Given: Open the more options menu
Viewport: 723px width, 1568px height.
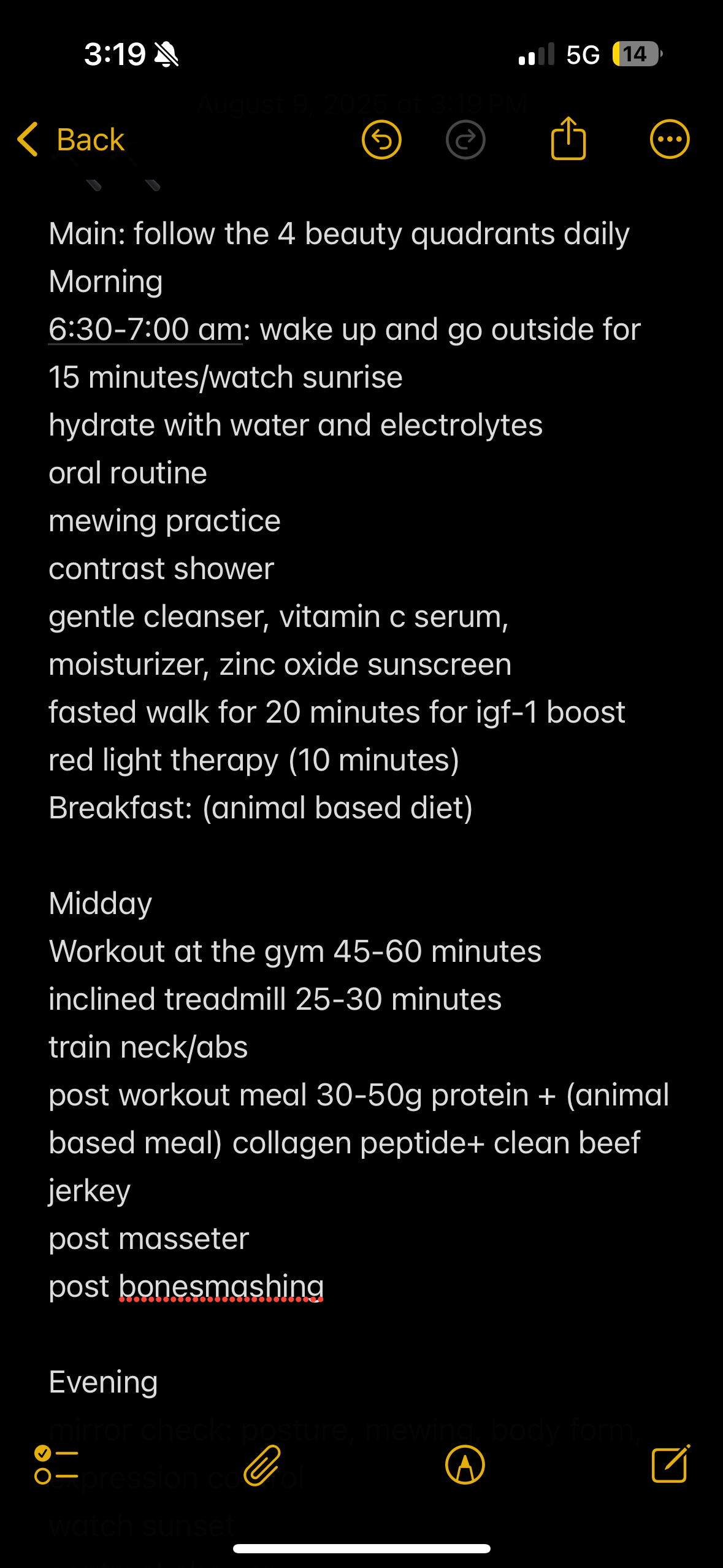Looking at the screenshot, I should click(x=670, y=139).
